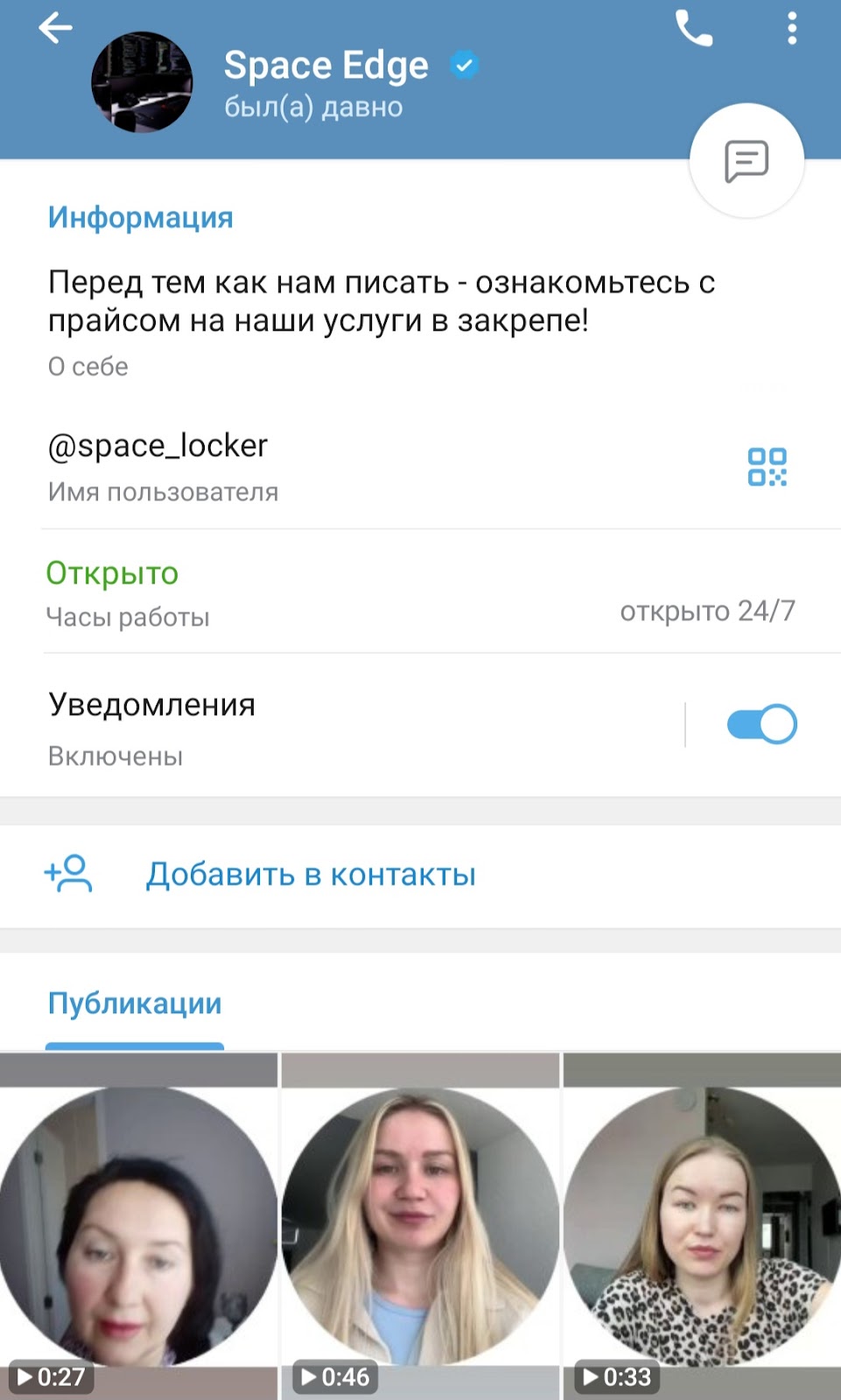Viewport: 841px width, 1400px height.
Task: Open the 0:33 video thumbnail
Action: (x=701, y=1225)
